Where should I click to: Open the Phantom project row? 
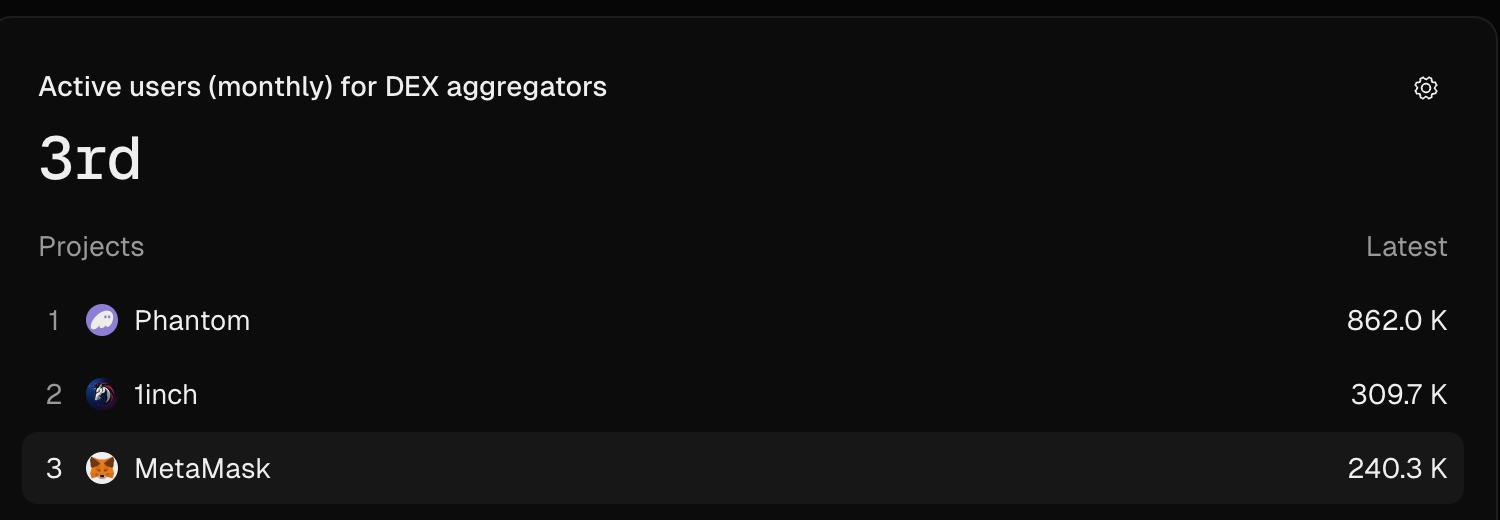192,320
